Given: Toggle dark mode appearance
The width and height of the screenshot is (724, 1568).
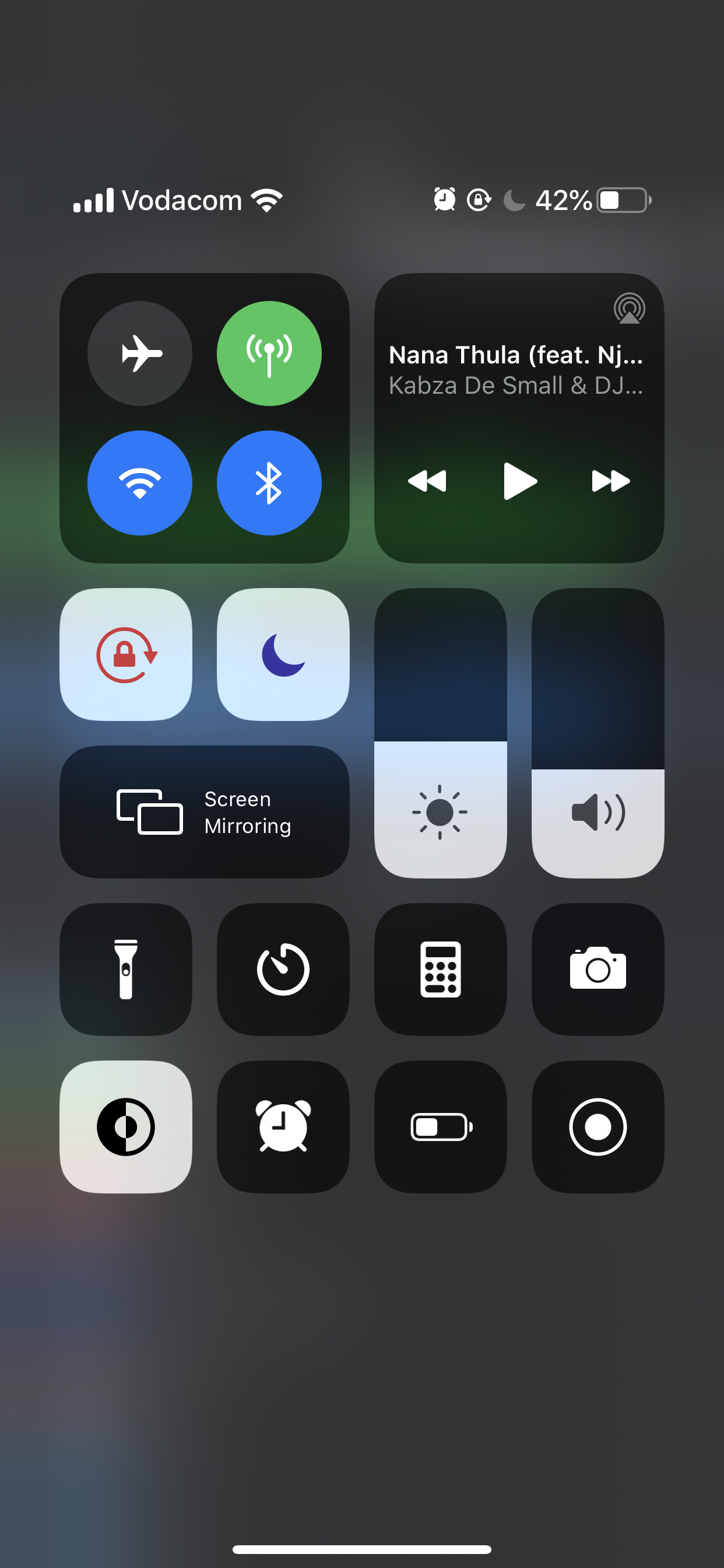Looking at the screenshot, I should 126,1126.
